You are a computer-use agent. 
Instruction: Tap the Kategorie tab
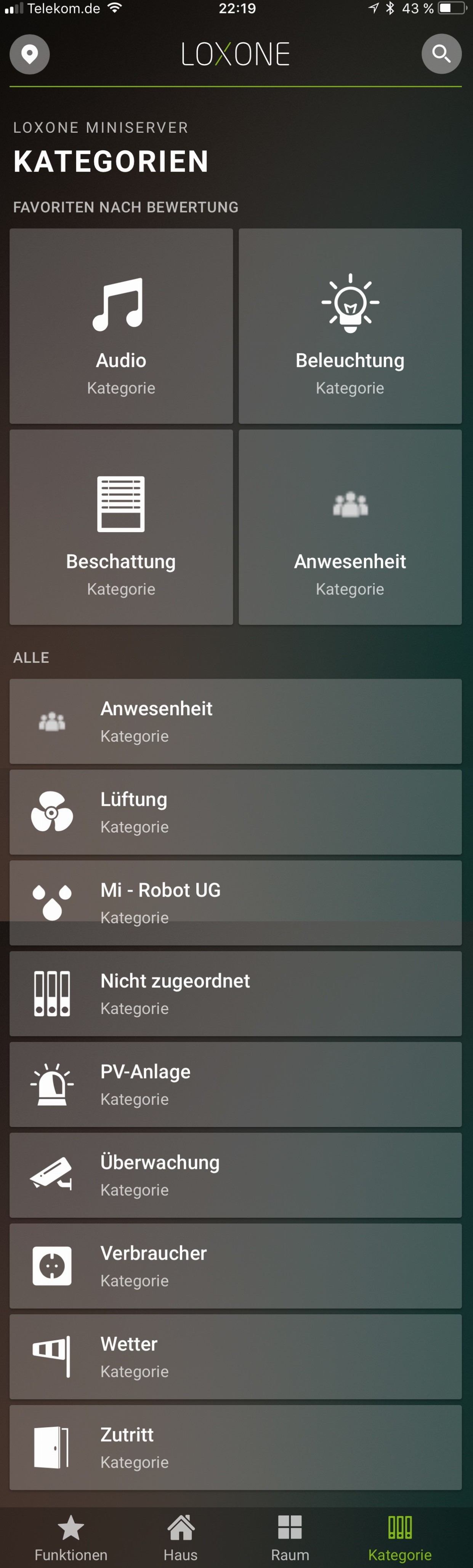point(399,1537)
